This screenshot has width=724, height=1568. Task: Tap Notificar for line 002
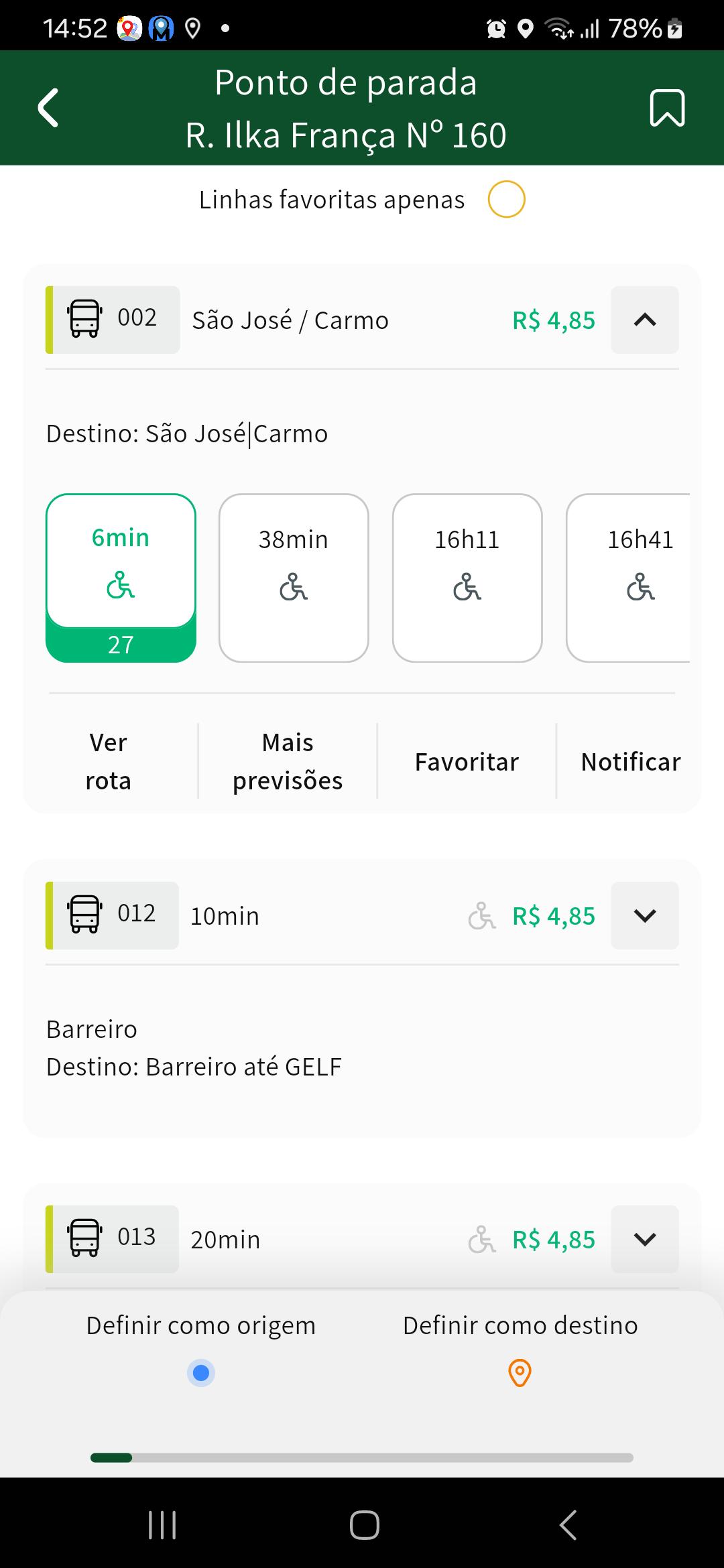point(630,762)
